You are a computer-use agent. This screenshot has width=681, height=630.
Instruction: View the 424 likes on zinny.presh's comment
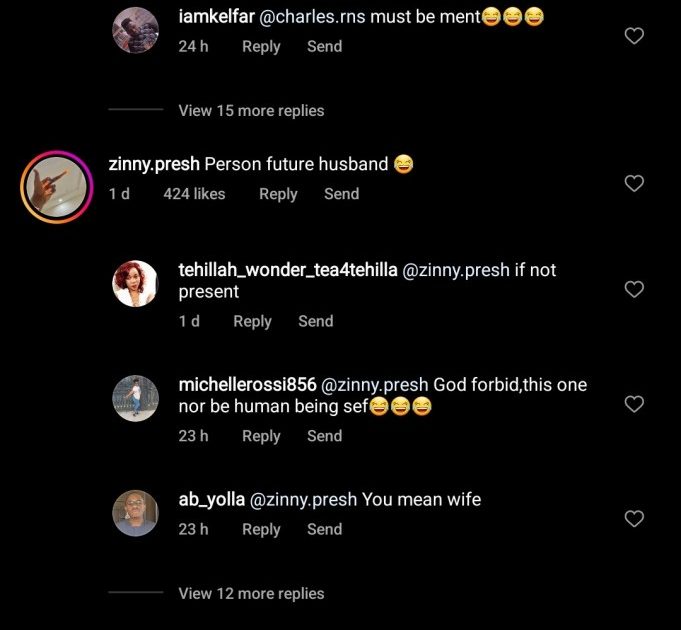[194, 194]
